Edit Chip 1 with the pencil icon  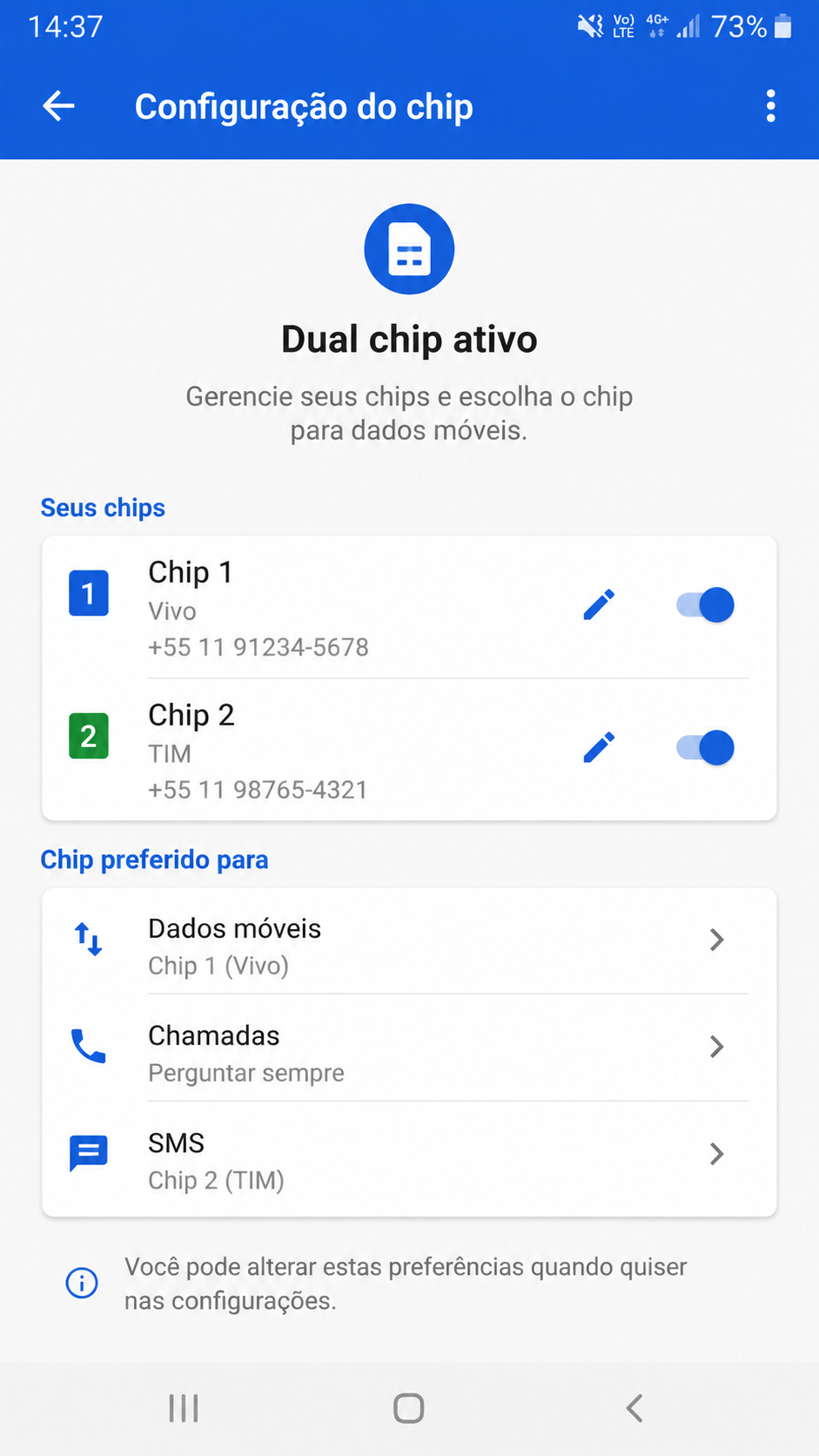tap(599, 604)
